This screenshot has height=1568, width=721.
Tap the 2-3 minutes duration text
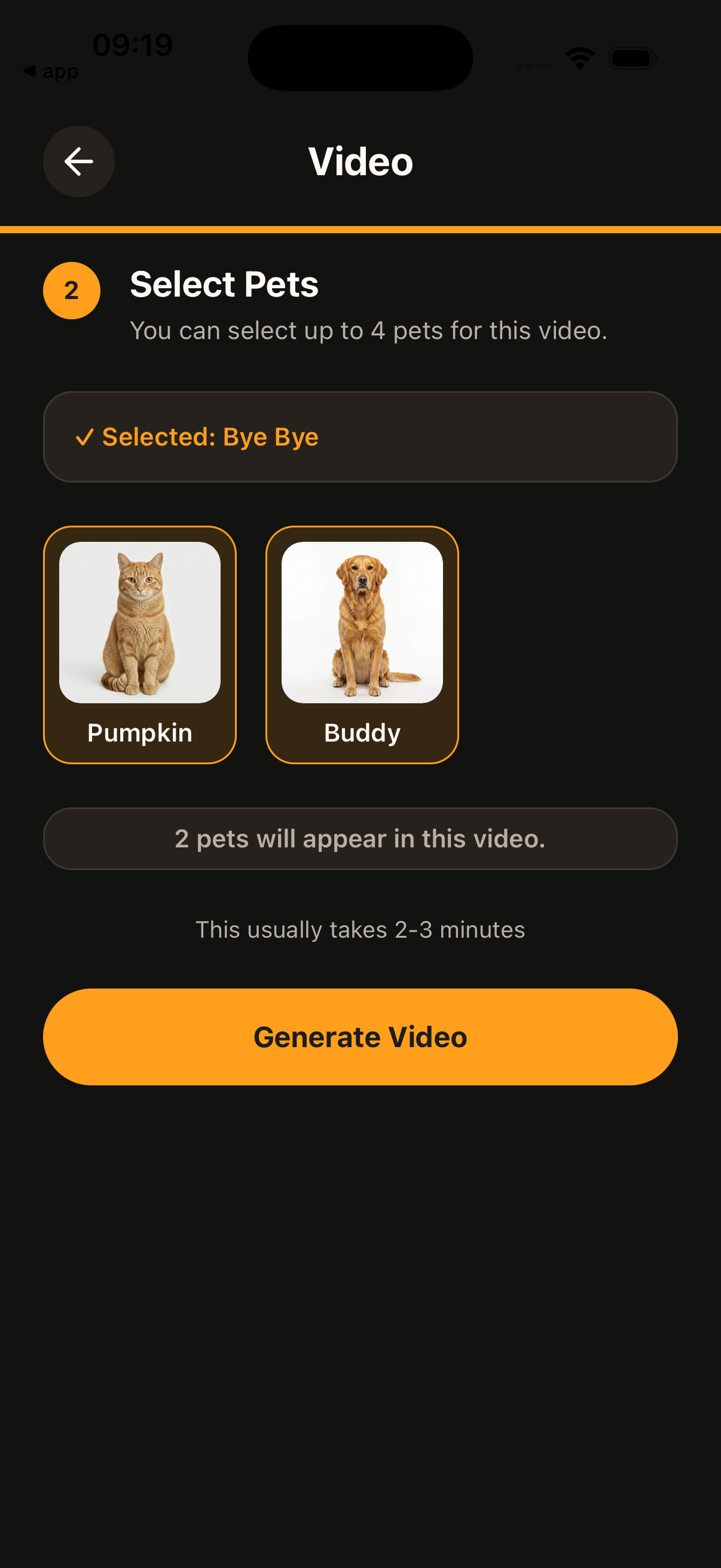tap(360, 929)
